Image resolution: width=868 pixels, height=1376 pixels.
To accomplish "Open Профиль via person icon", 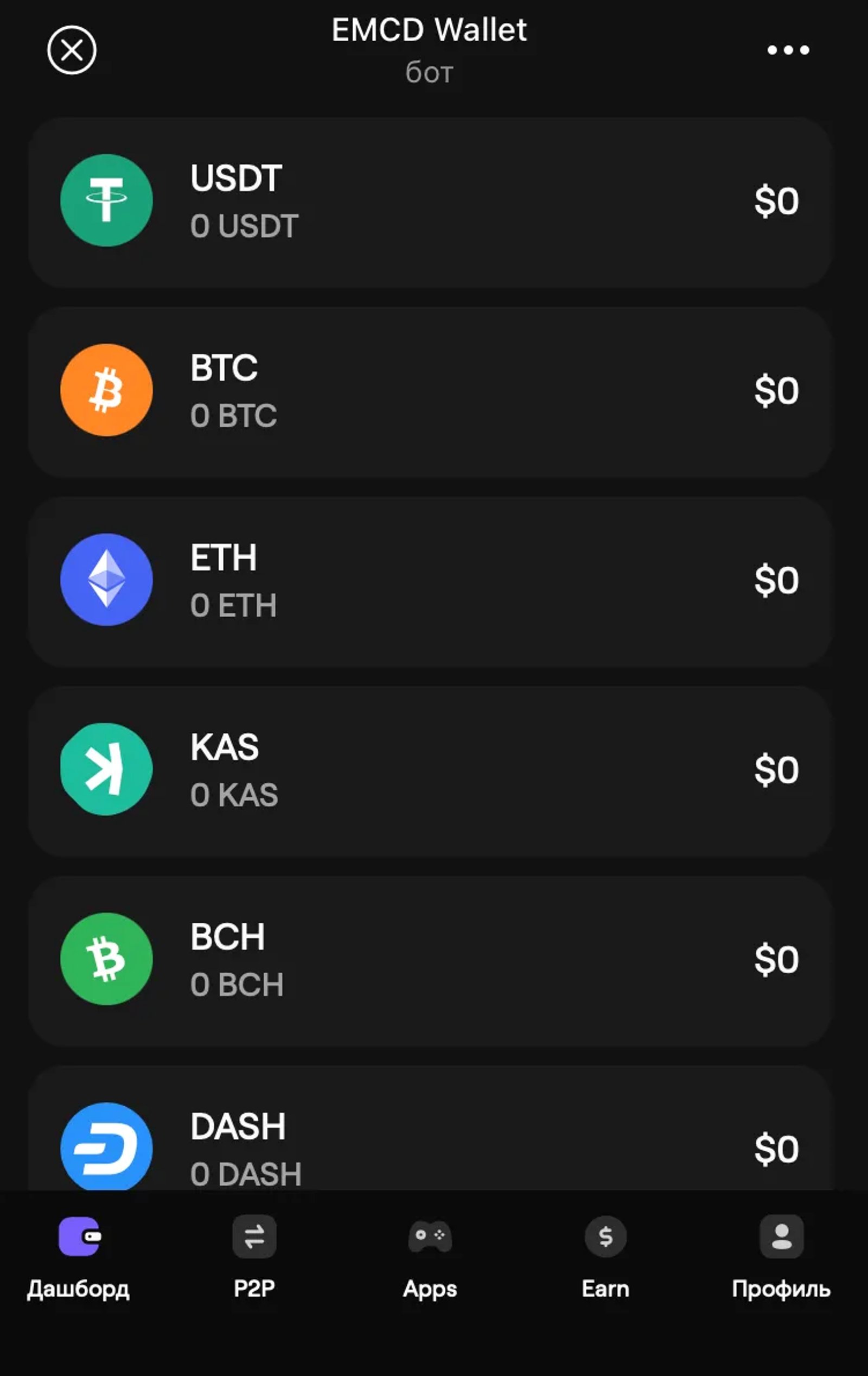I will point(780,1236).
